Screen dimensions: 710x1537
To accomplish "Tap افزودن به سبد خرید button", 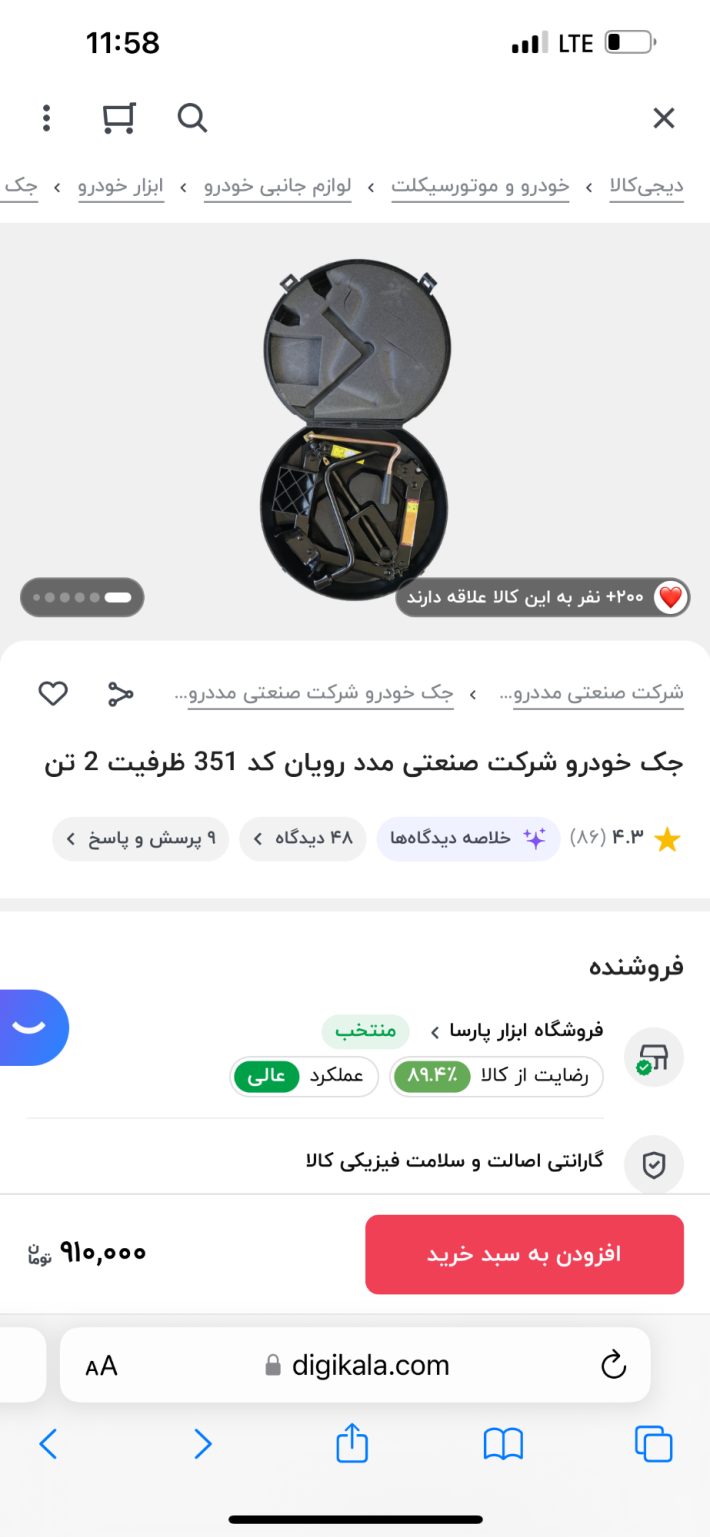I will (x=524, y=1254).
